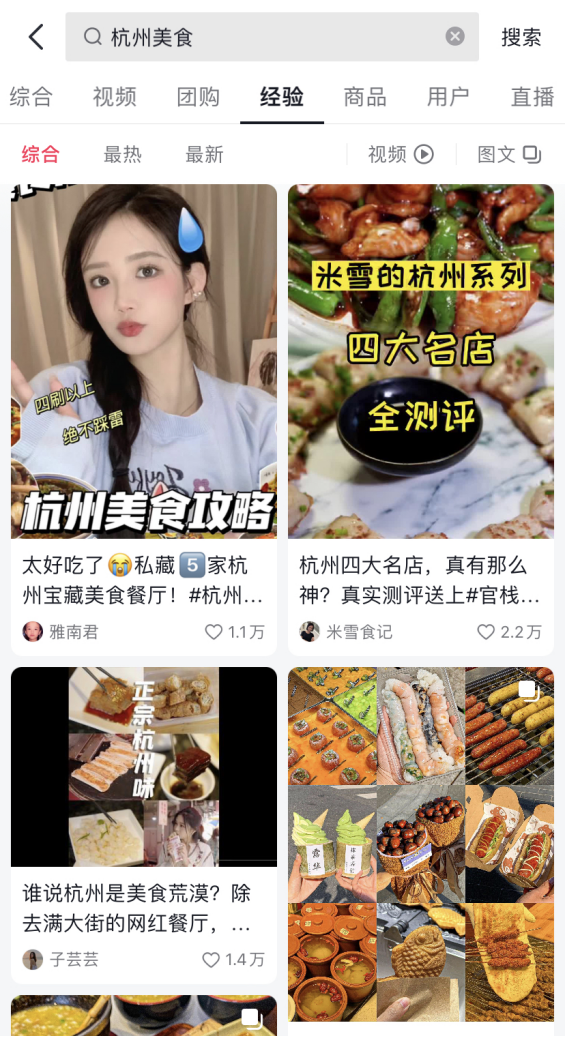Switch to the 用户 tab
Image resolution: width=565 pixels, height=1037 pixels.
pyautogui.click(x=448, y=97)
